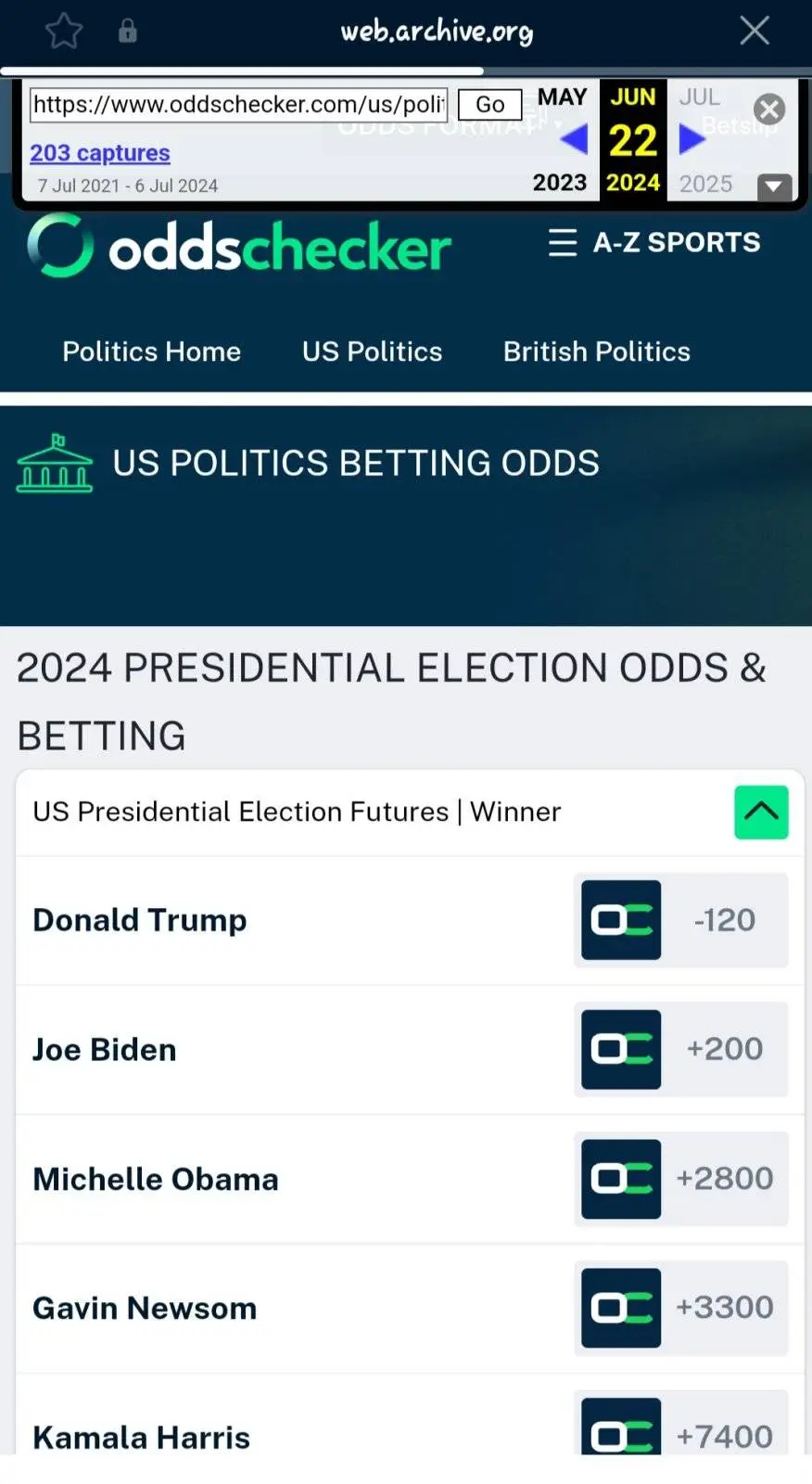Go to next capture in July
The height and width of the screenshot is (1484, 812).
691,140
